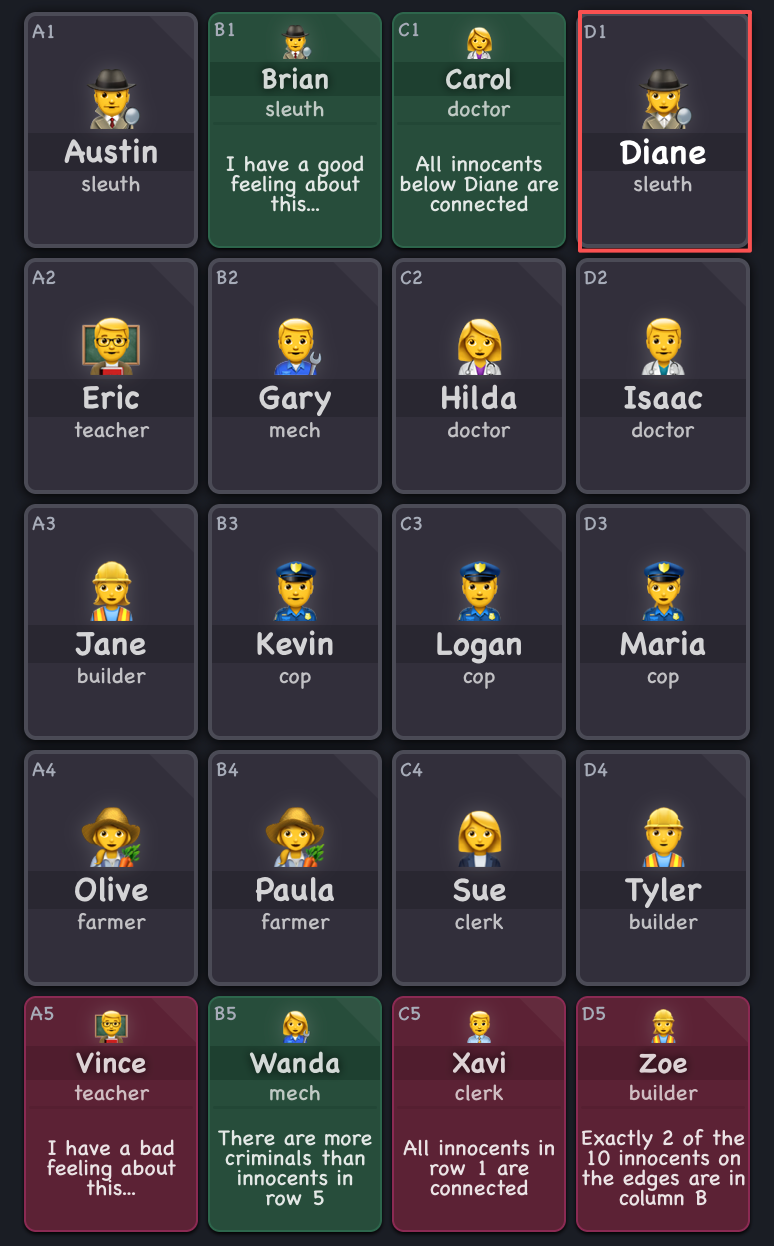Viewport: 774px width, 1246px height.
Task: Tap Zoe's revealed builder card
Action: 663,1114
